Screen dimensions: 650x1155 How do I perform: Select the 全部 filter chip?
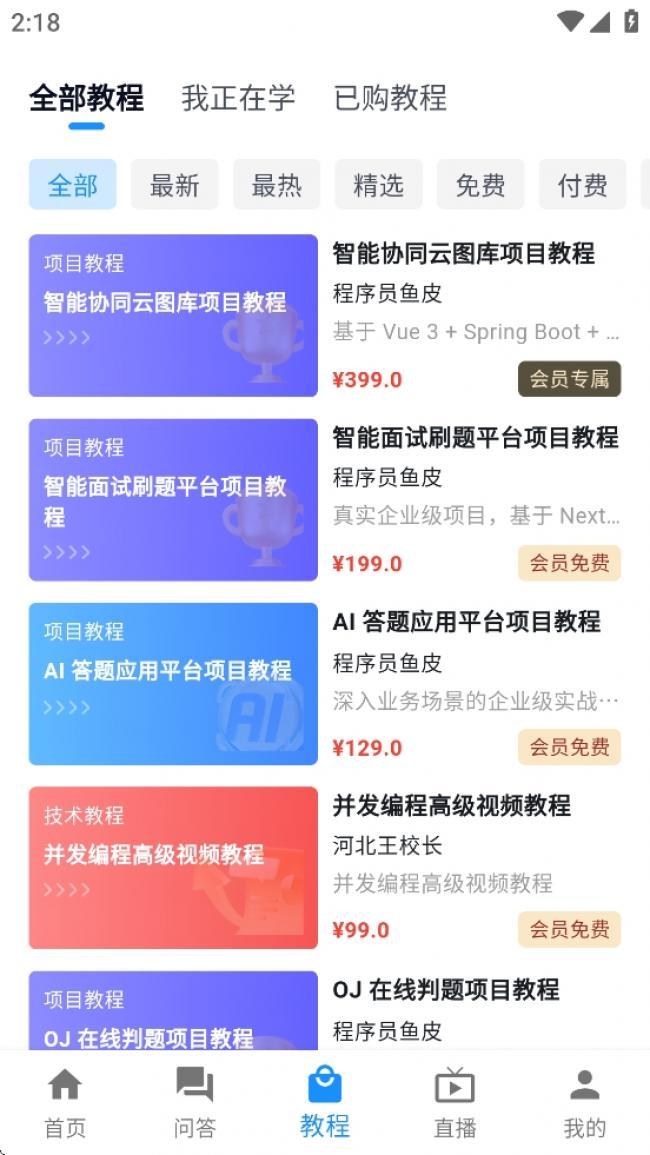[73, 185]
